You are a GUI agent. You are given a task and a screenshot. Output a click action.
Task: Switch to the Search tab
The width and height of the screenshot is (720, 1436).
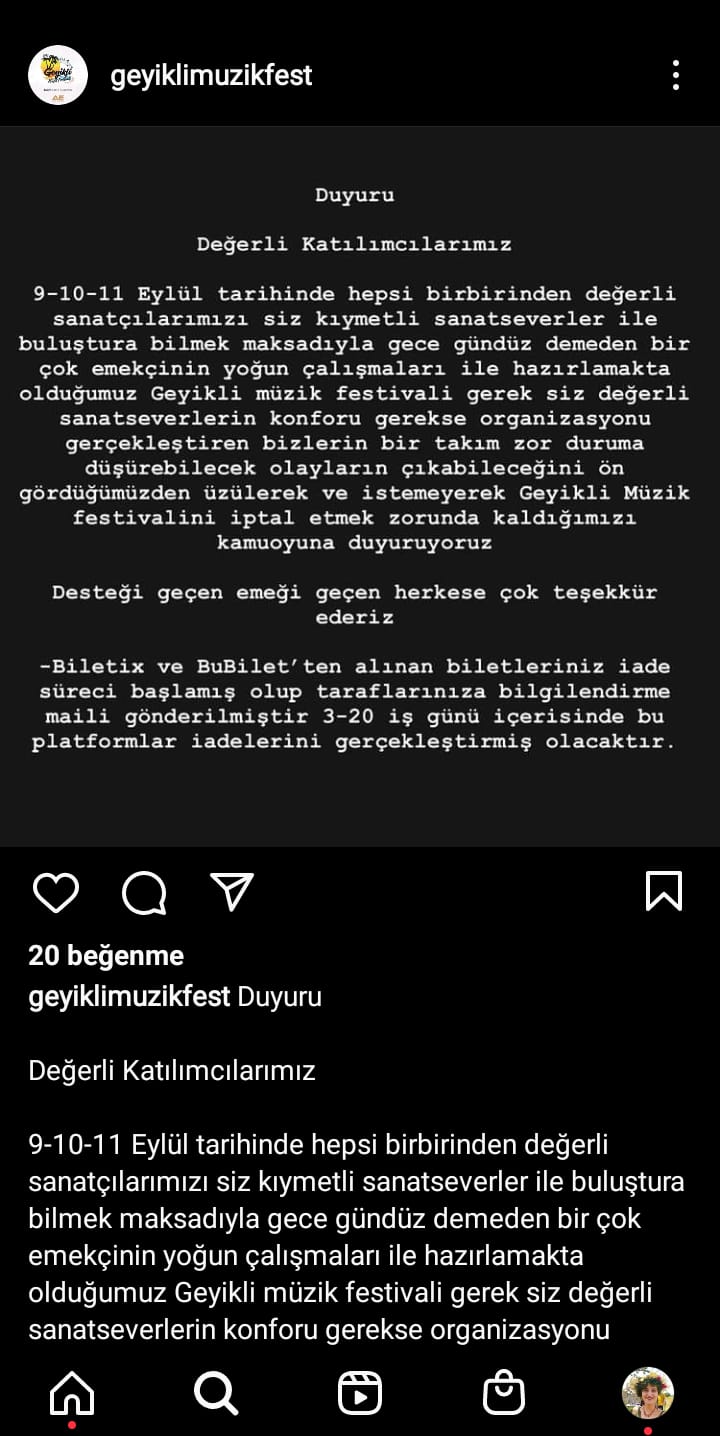pos(215,1392)
